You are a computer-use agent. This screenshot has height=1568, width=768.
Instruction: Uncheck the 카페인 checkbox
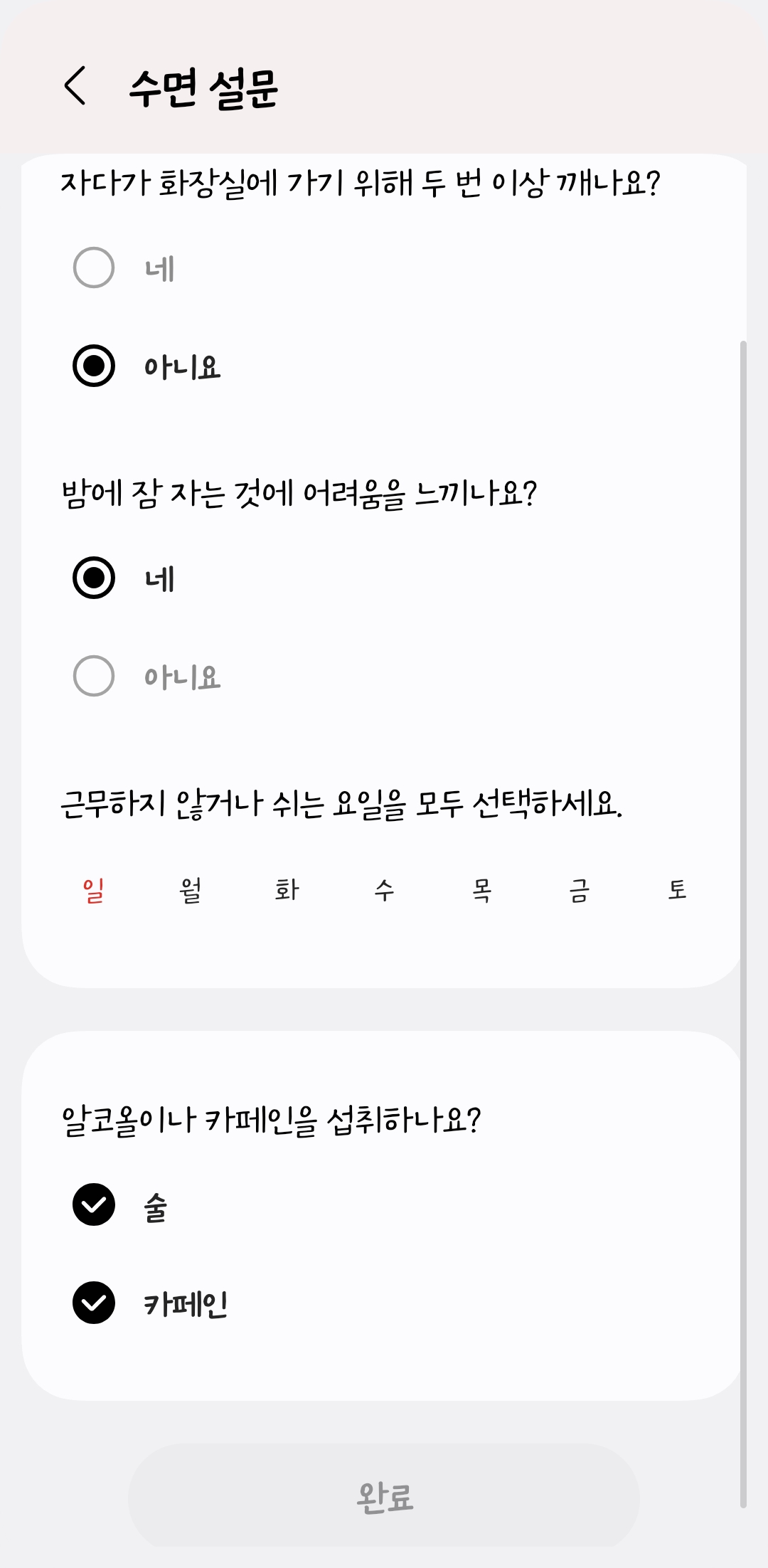pos(94,1303)
